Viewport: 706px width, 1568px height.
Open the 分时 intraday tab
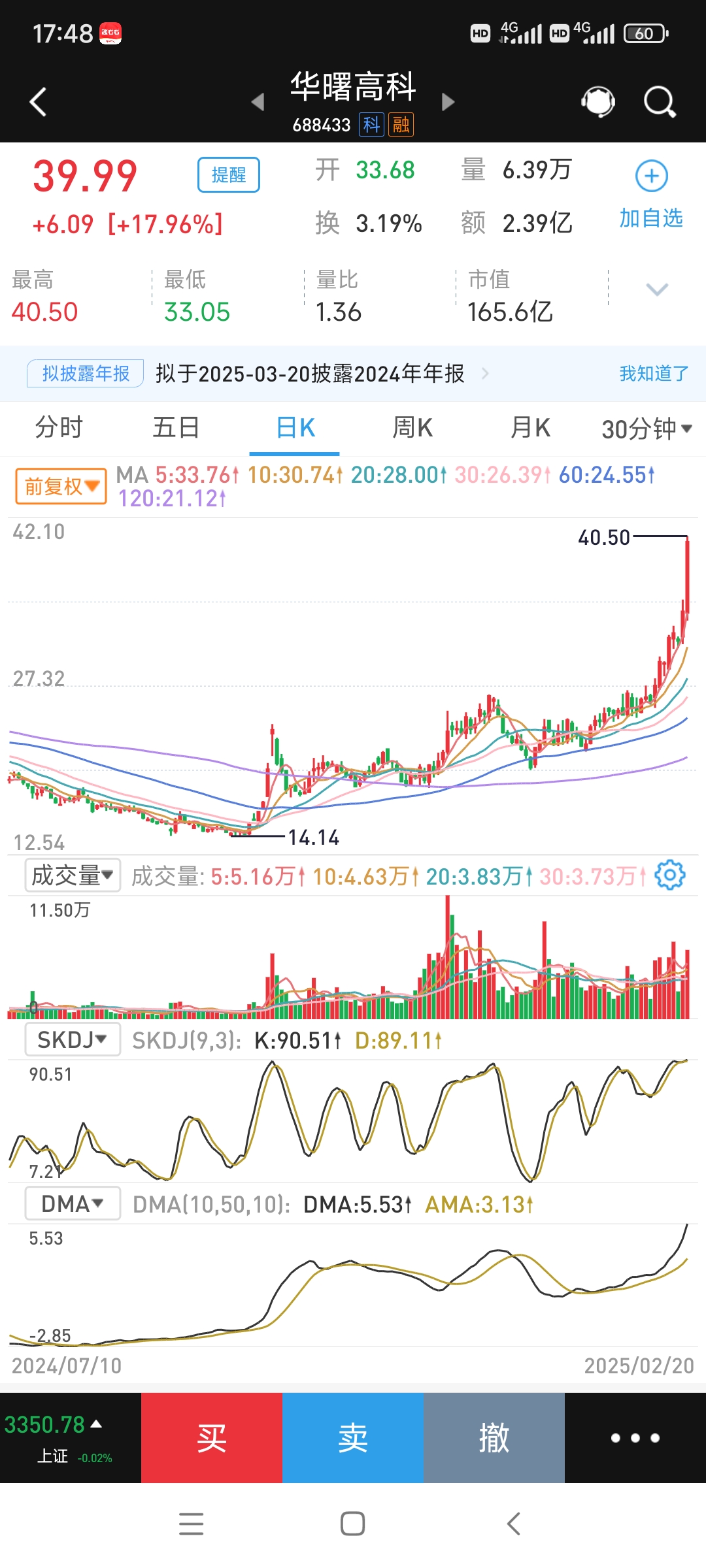pos(59,428)
